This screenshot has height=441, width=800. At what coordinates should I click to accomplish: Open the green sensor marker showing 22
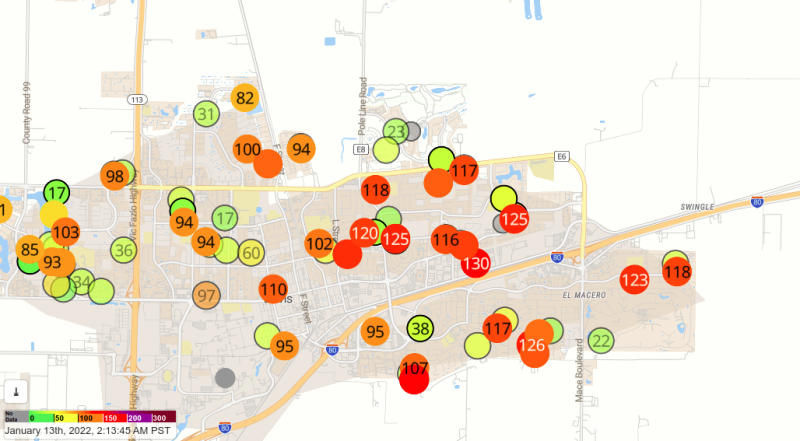[x=601, y=341]
